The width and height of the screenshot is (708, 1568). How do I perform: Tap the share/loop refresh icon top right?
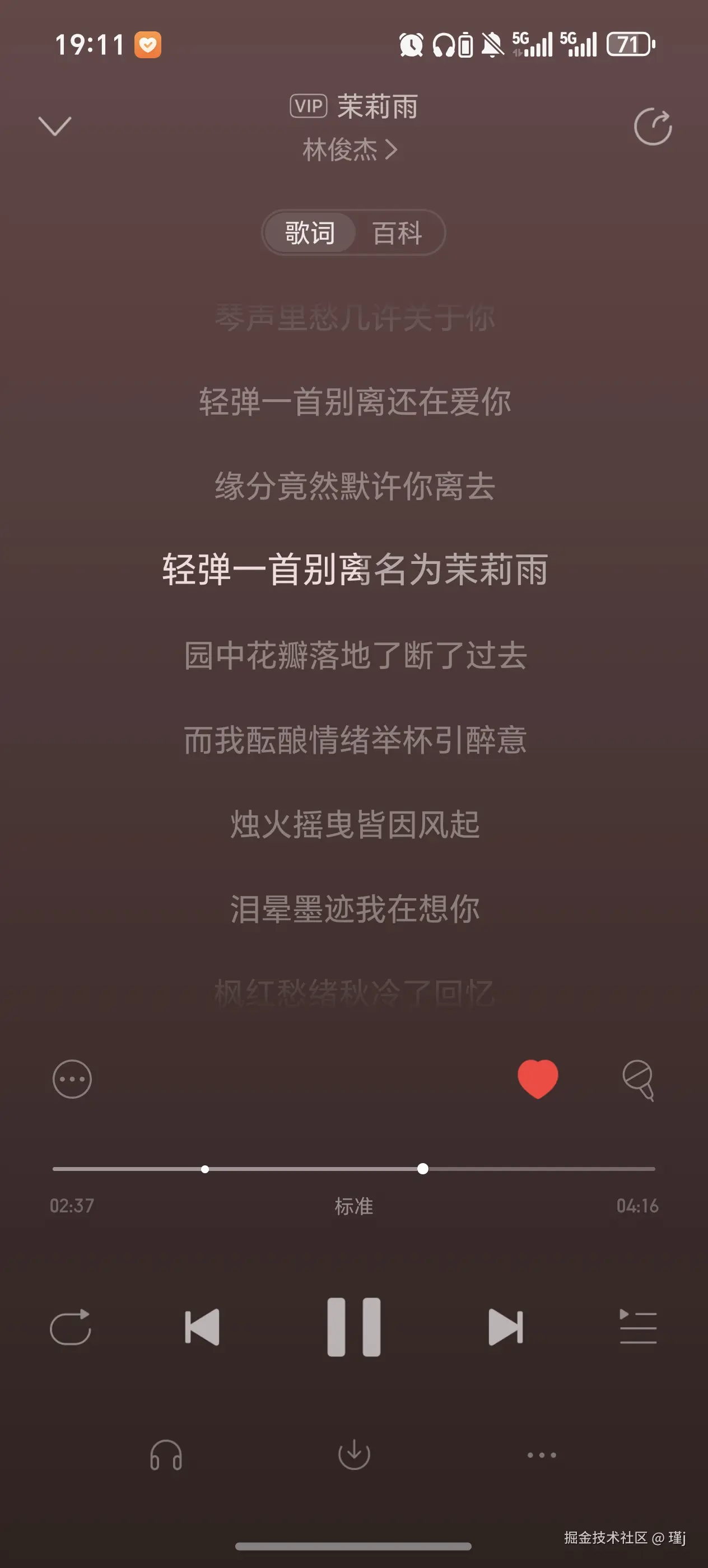point(652,127)
